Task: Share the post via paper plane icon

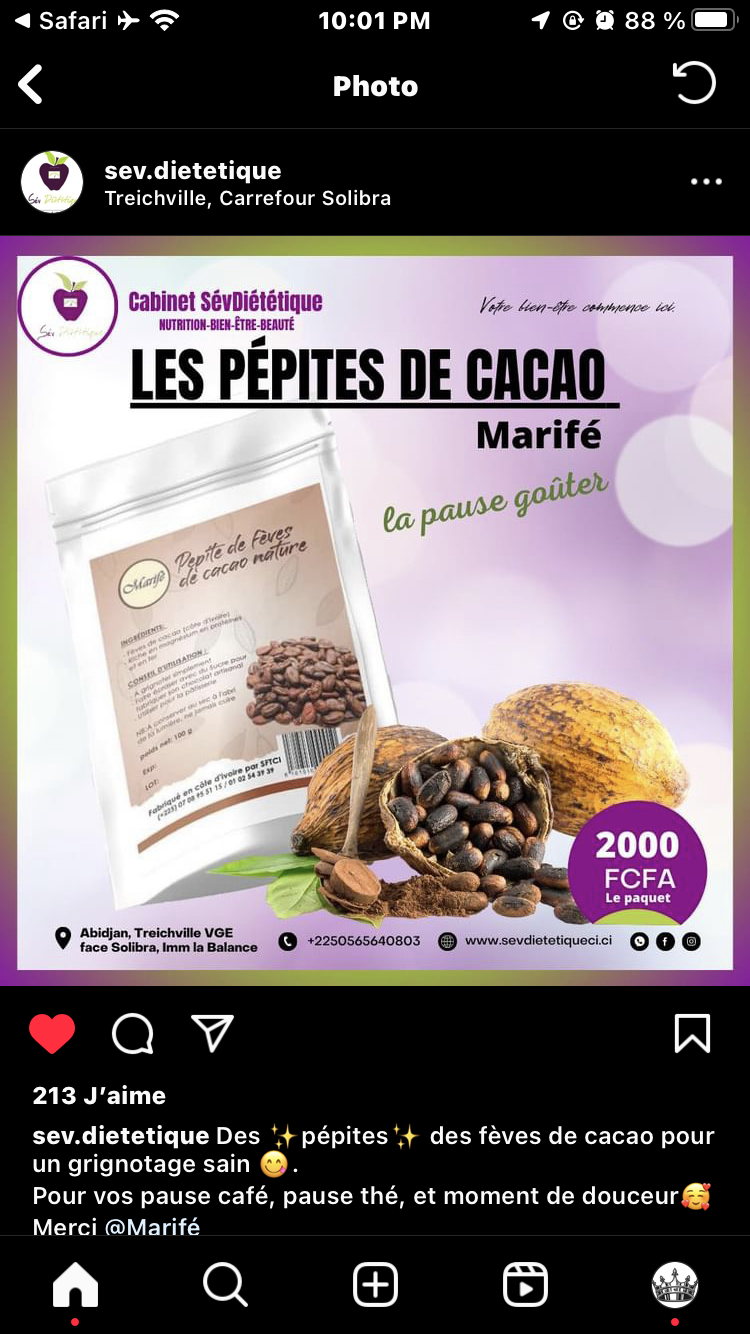Action: pos(212,1033)
